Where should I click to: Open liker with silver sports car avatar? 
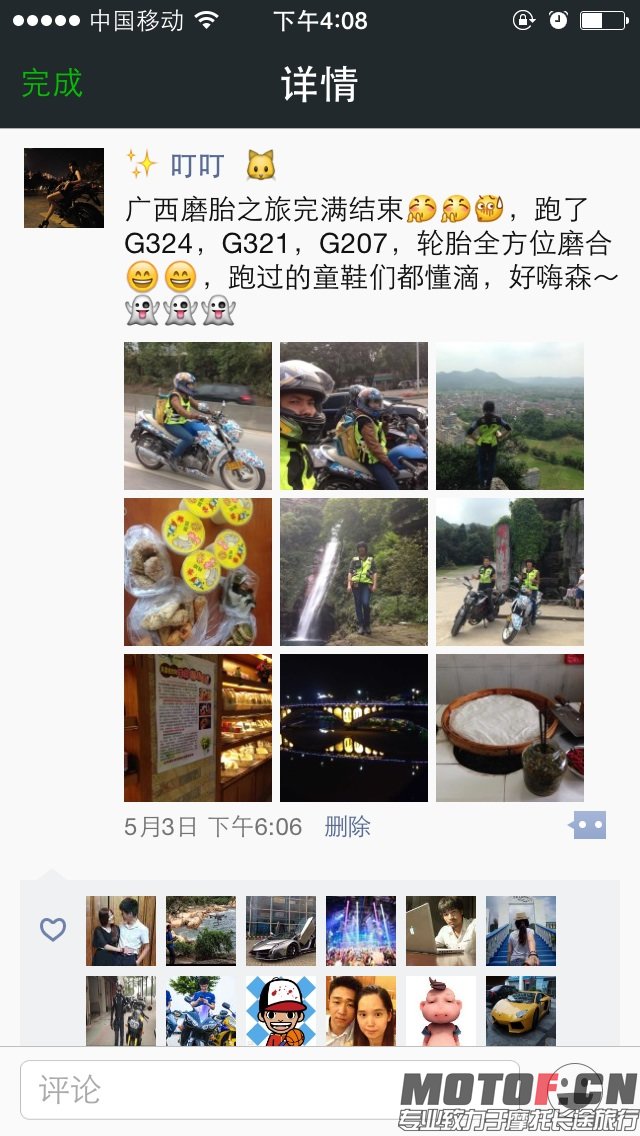click(281, 931)
